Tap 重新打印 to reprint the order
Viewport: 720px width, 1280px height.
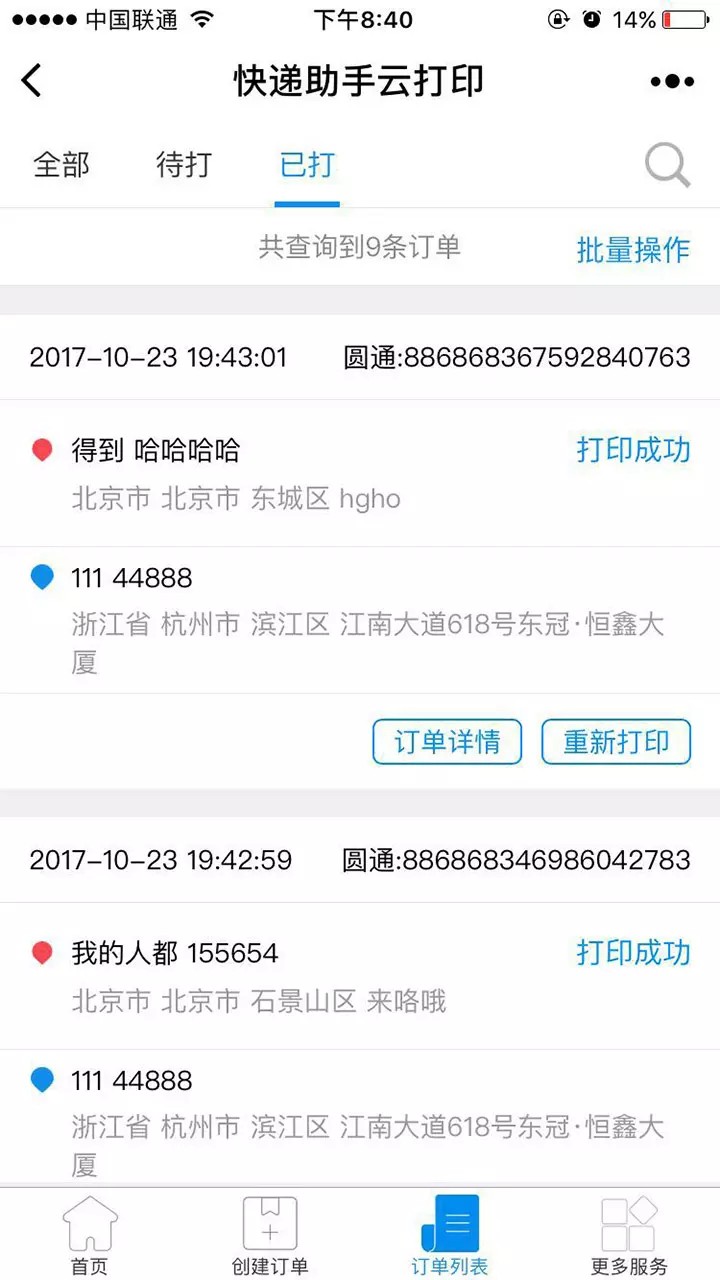[616, 742]
